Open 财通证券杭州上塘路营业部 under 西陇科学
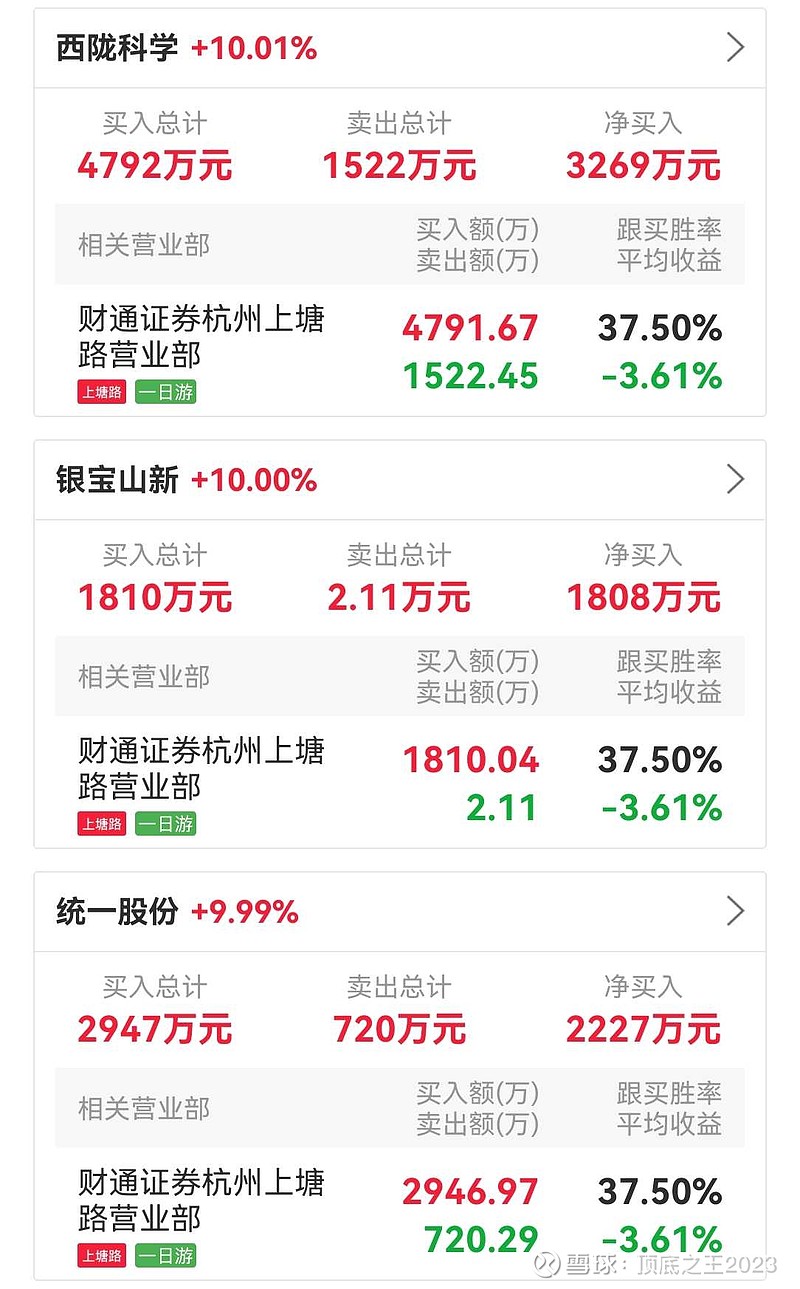800x1289 pixels. pos(201,337)
